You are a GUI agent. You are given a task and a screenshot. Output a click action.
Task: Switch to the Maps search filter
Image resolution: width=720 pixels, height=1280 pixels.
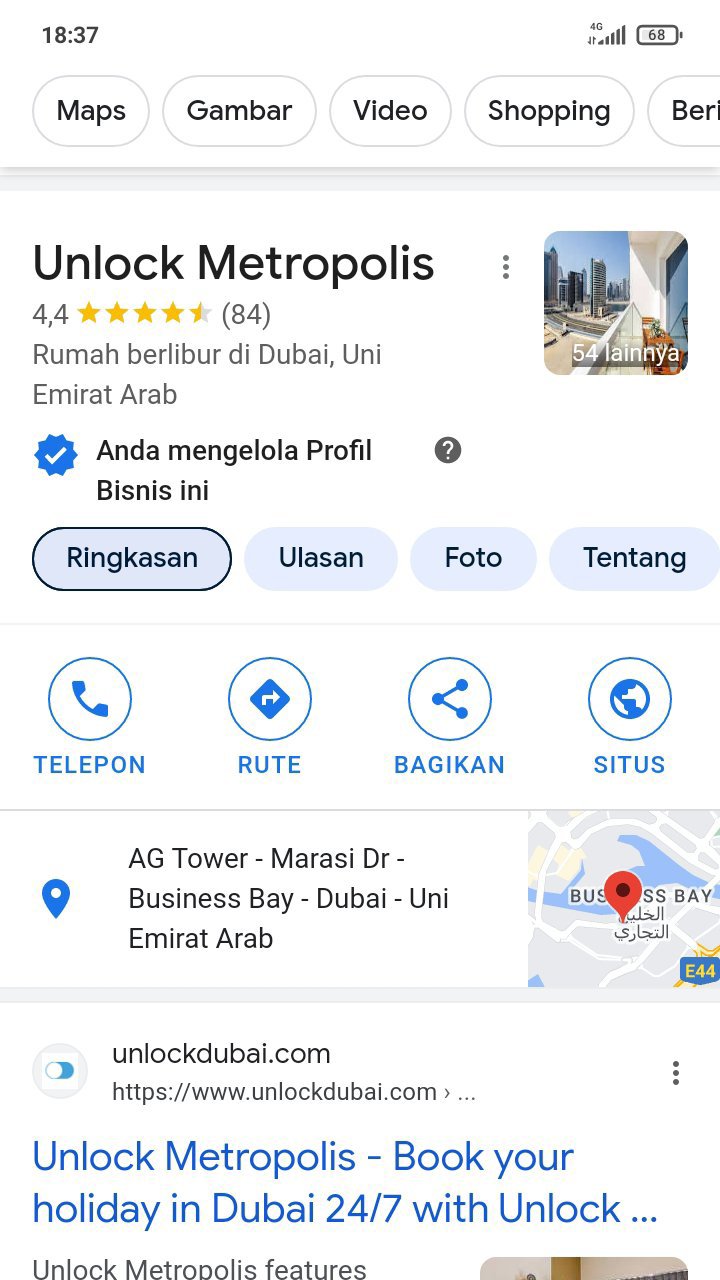tap(91, 111)
